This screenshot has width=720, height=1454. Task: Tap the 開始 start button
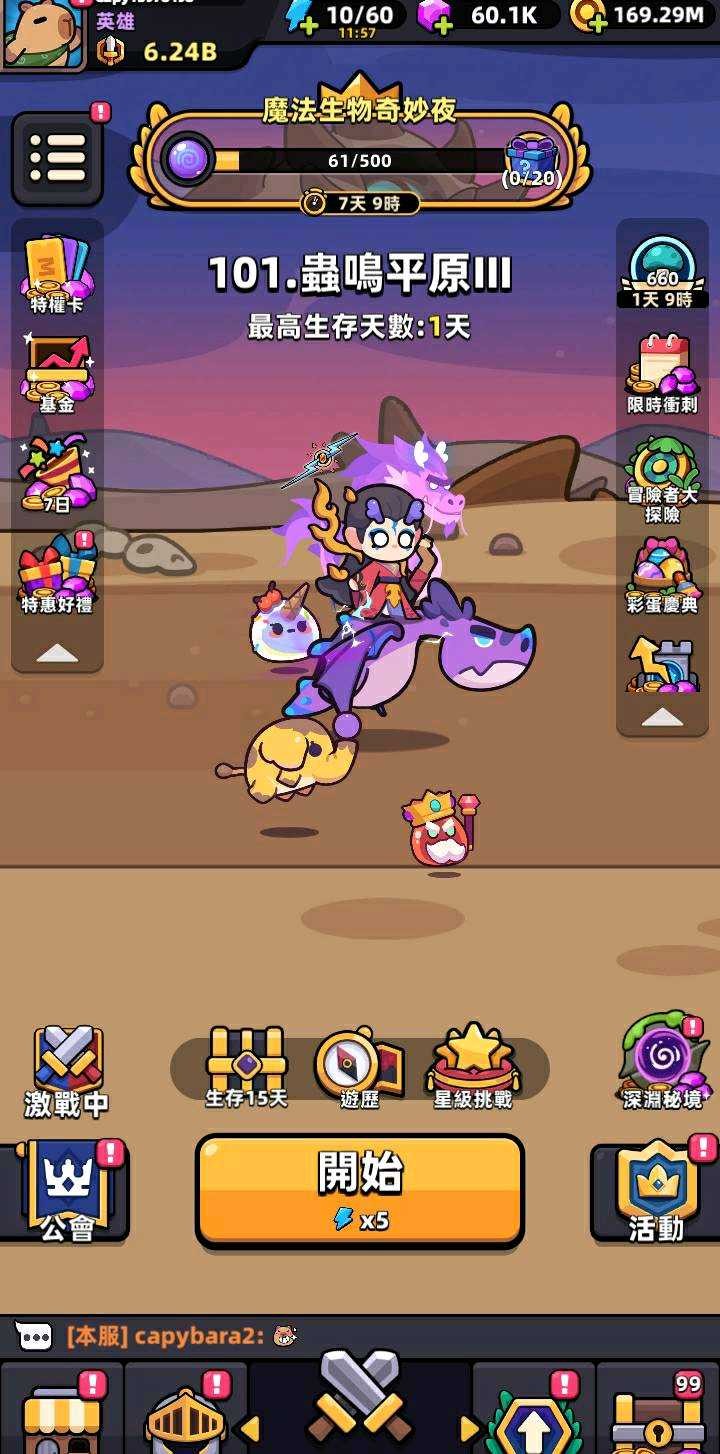point(360,1189)
